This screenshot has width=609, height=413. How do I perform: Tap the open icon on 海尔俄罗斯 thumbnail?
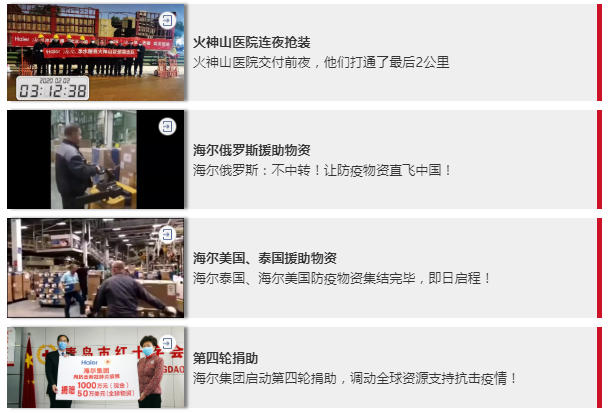[x=168, y=126]
